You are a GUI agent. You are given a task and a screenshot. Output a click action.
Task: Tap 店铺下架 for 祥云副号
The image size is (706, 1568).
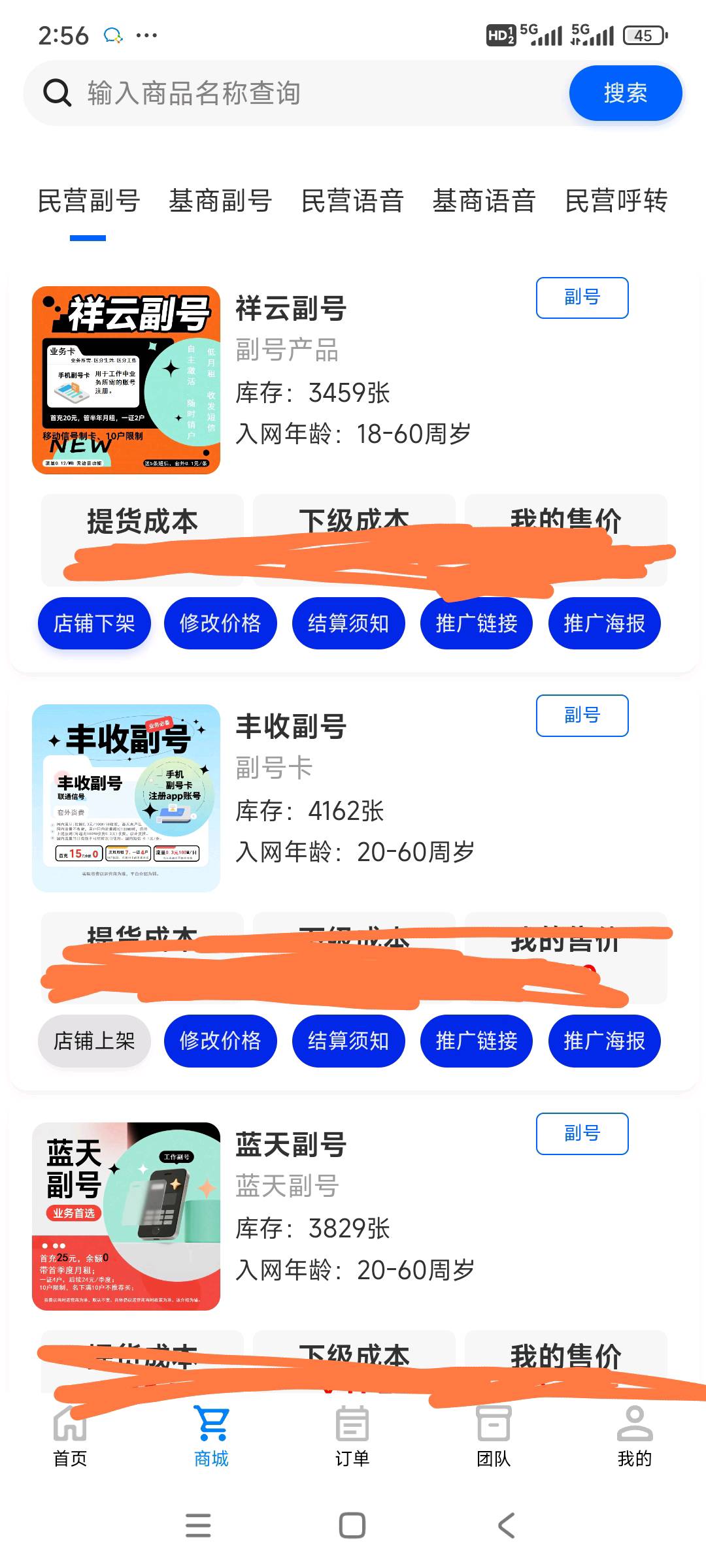94,623
